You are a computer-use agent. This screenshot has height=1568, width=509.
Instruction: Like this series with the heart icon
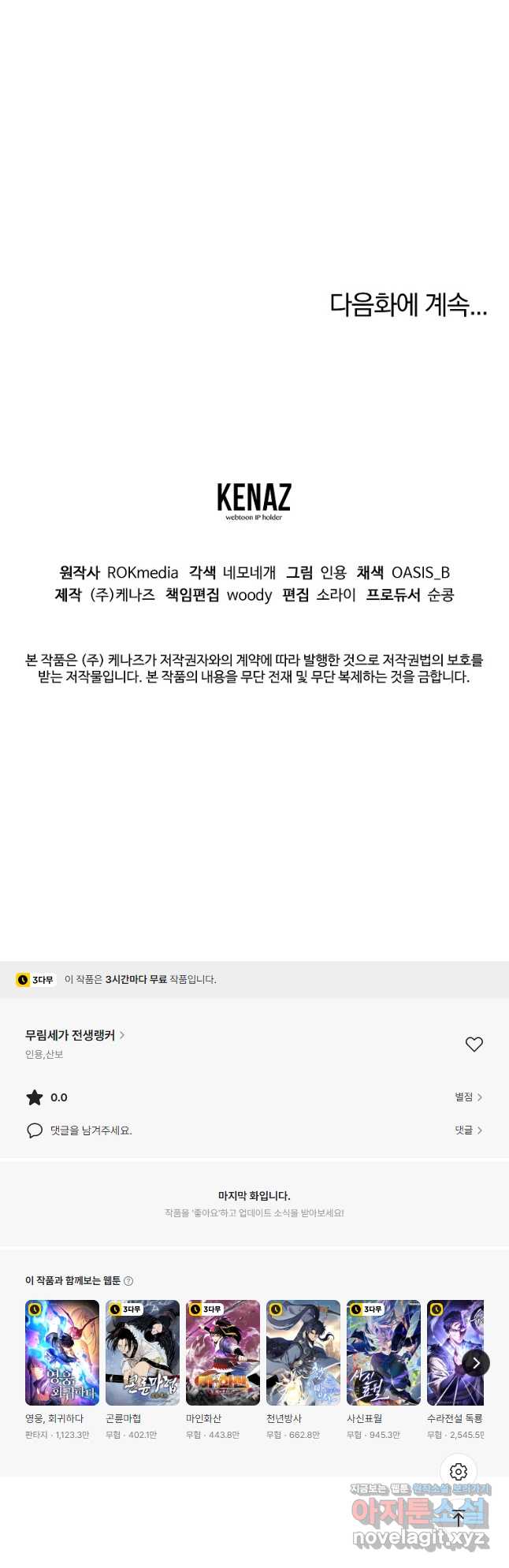click(474, 1044)
